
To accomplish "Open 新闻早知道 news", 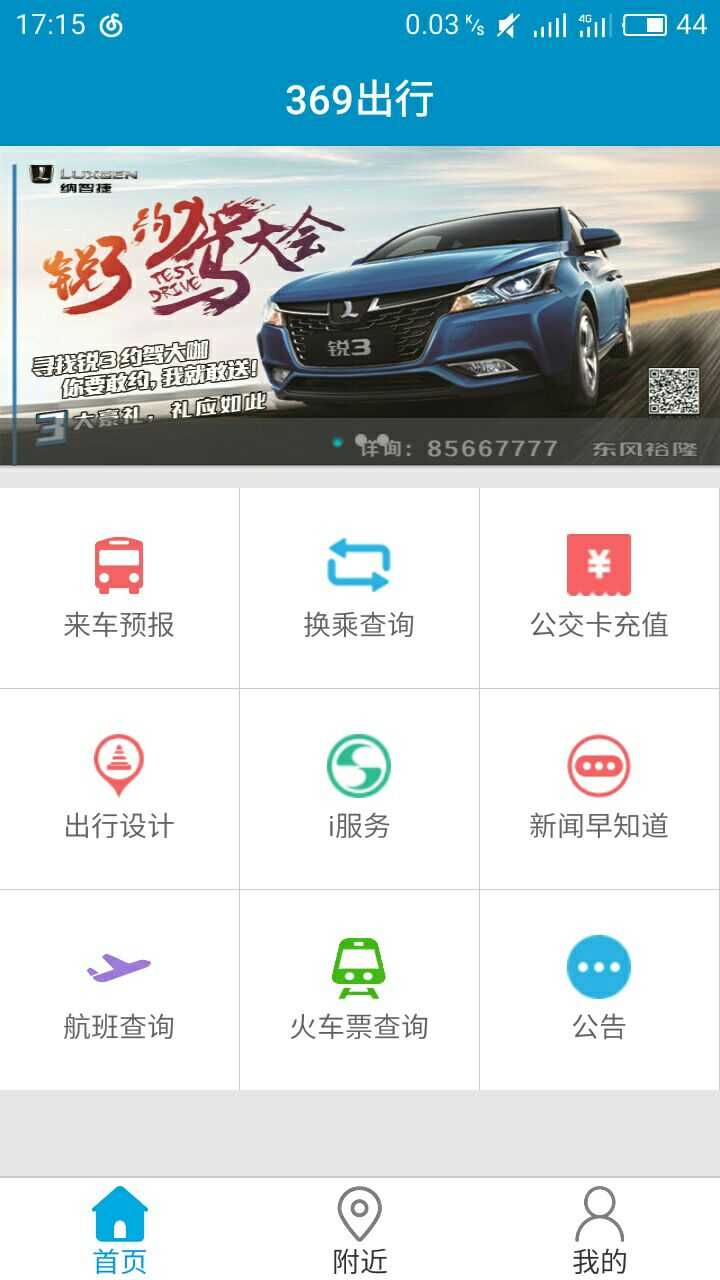I will click(x=599, y=789).
